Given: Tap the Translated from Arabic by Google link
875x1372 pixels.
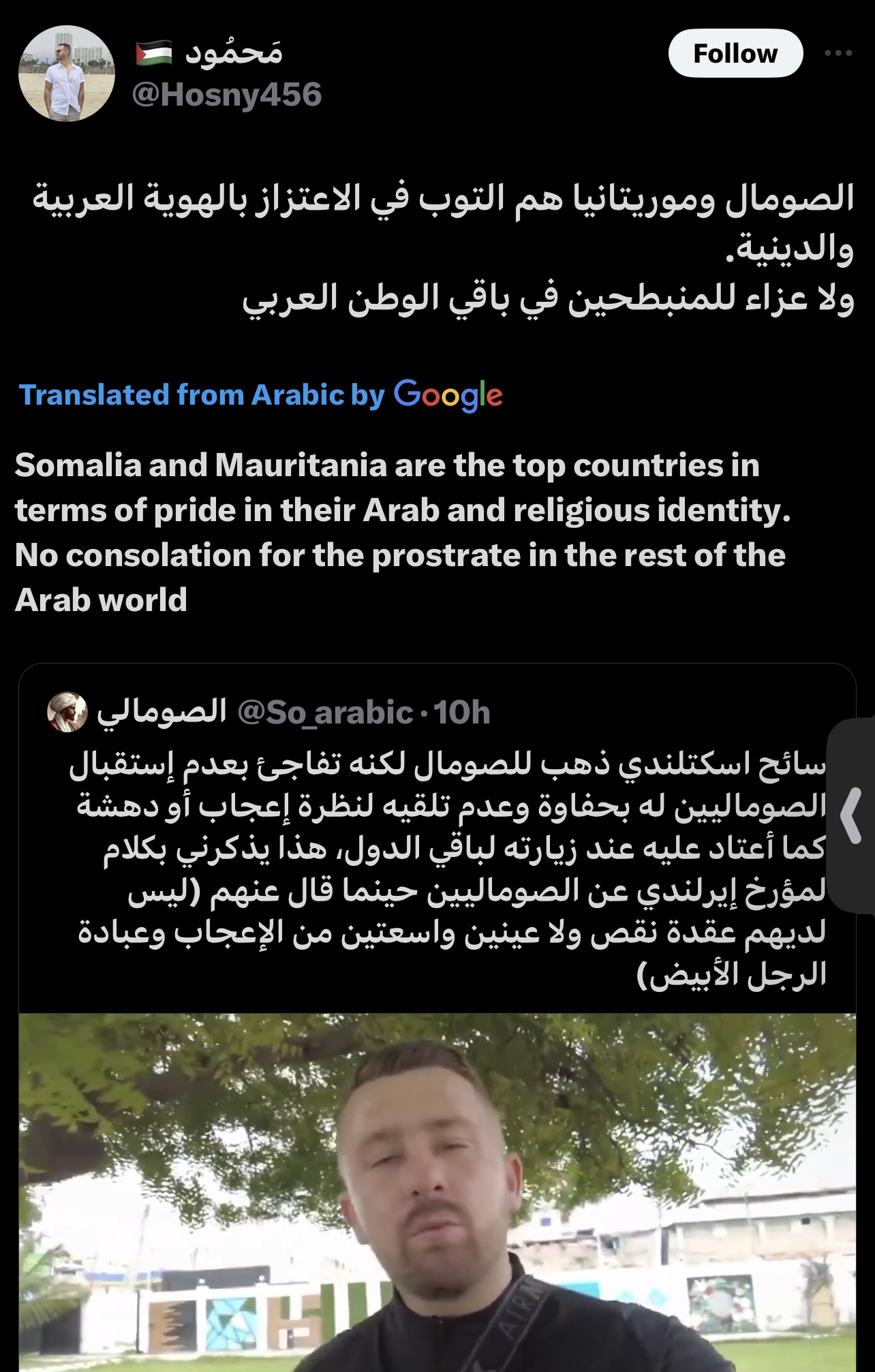Looking at the screenshot, I should 260,395.
